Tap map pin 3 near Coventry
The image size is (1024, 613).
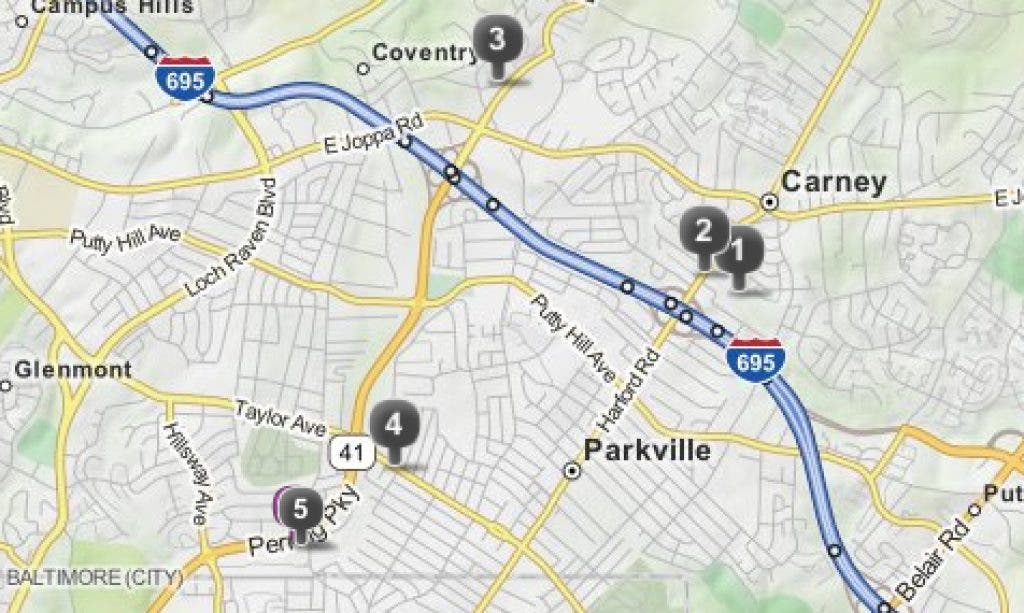[496, 41]
